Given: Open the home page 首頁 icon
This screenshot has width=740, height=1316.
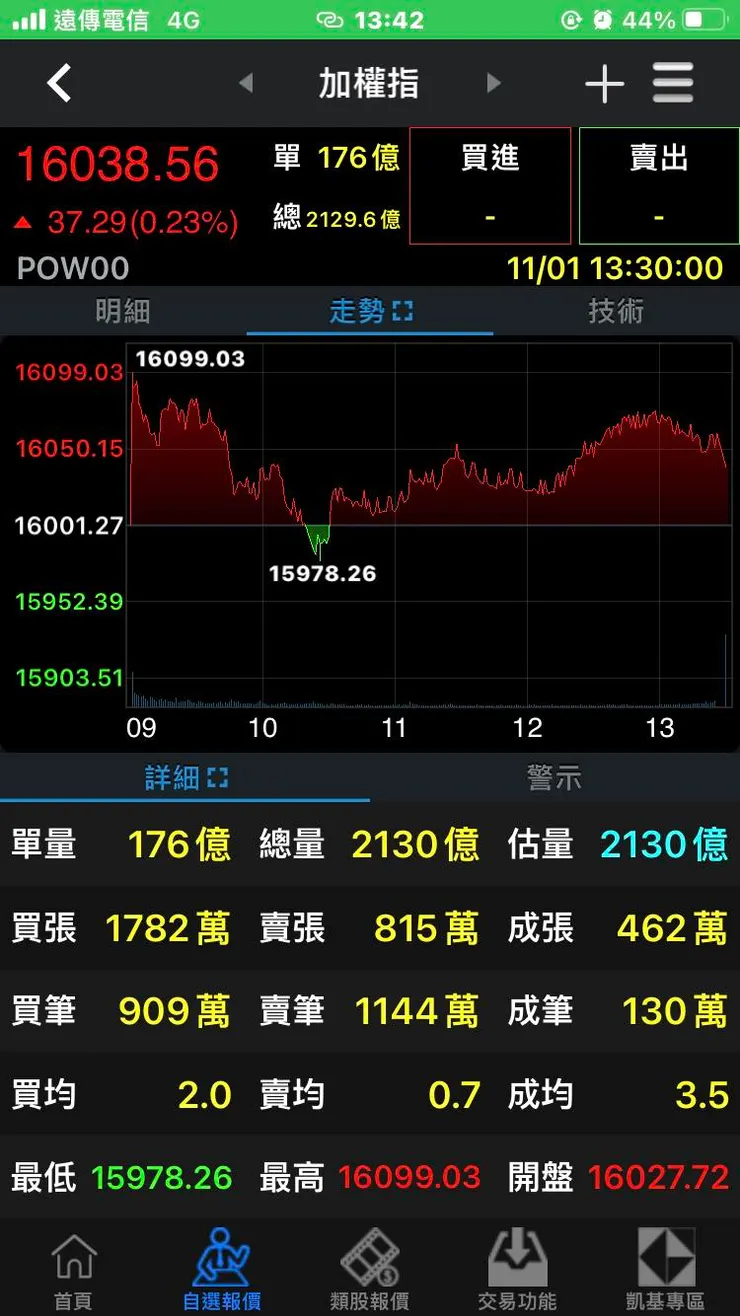Looking at the screenshot, I should [73, 1266].
